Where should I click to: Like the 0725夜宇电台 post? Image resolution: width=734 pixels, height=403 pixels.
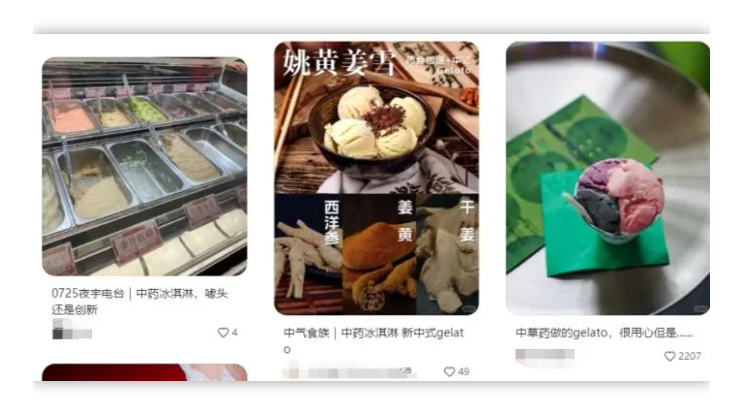click(x=223, y=333)
